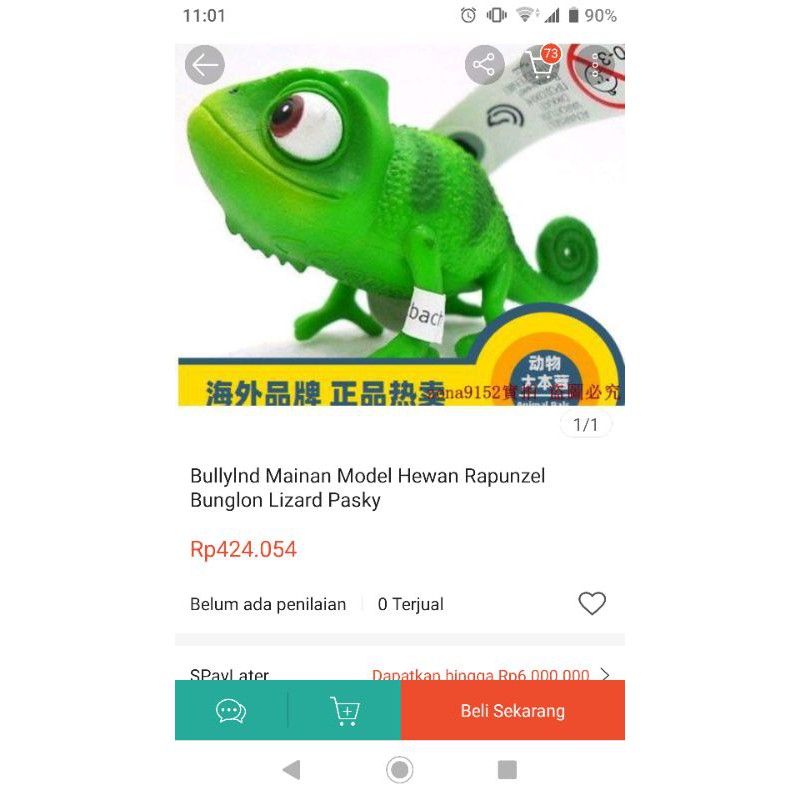
Task: Tap the system back button
Action: 291,769
